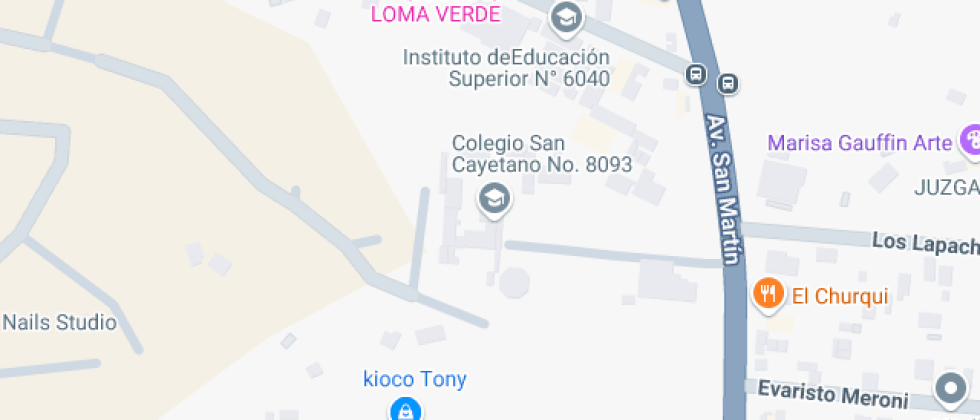980x420 pixels.
Task: Tap the gray pin beside Evaristo Meroni
Action: [949, 387]
